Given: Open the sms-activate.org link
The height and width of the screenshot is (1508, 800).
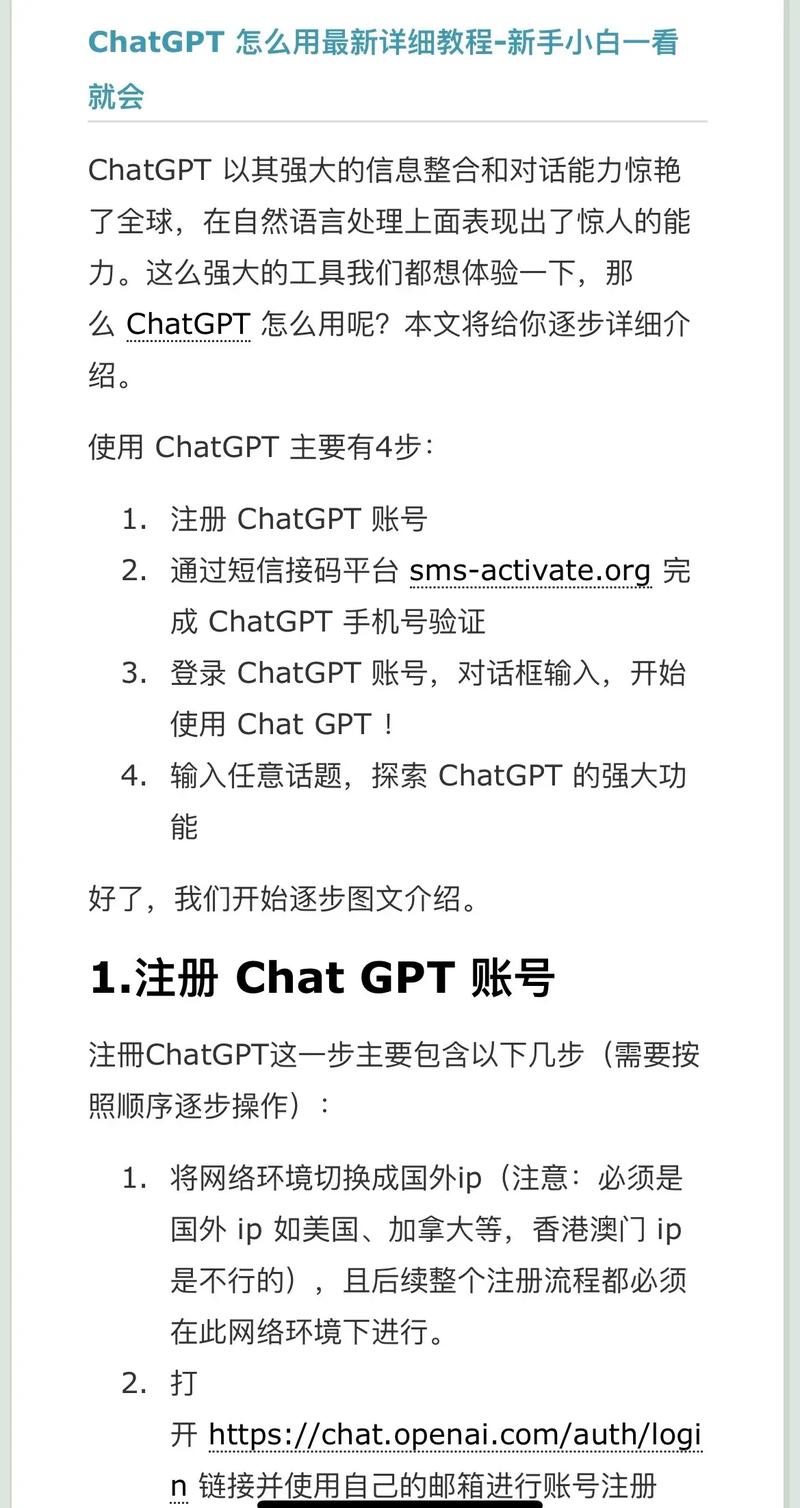Looking at the screenshot, I should pos(530,571).
